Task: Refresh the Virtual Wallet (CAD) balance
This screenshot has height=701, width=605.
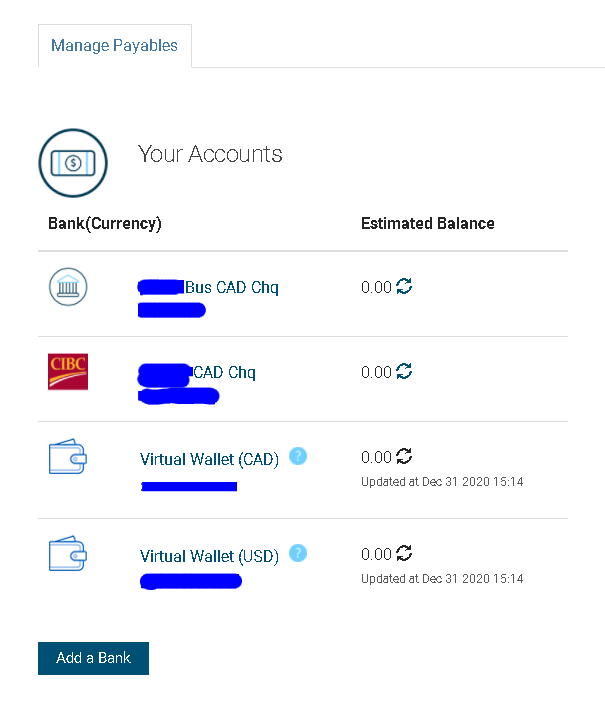Action: pos(404,457)
